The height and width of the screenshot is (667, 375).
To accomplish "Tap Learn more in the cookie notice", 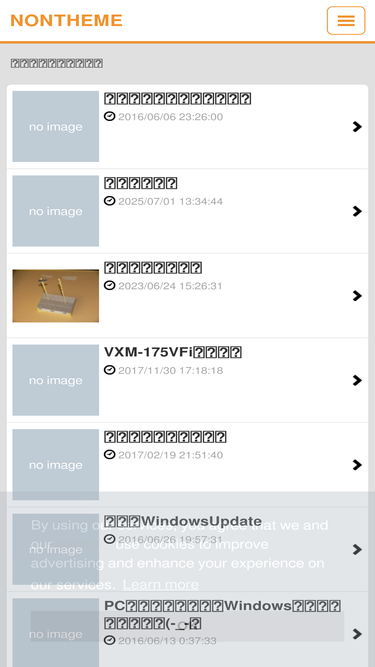I will [x=161, y=584].
